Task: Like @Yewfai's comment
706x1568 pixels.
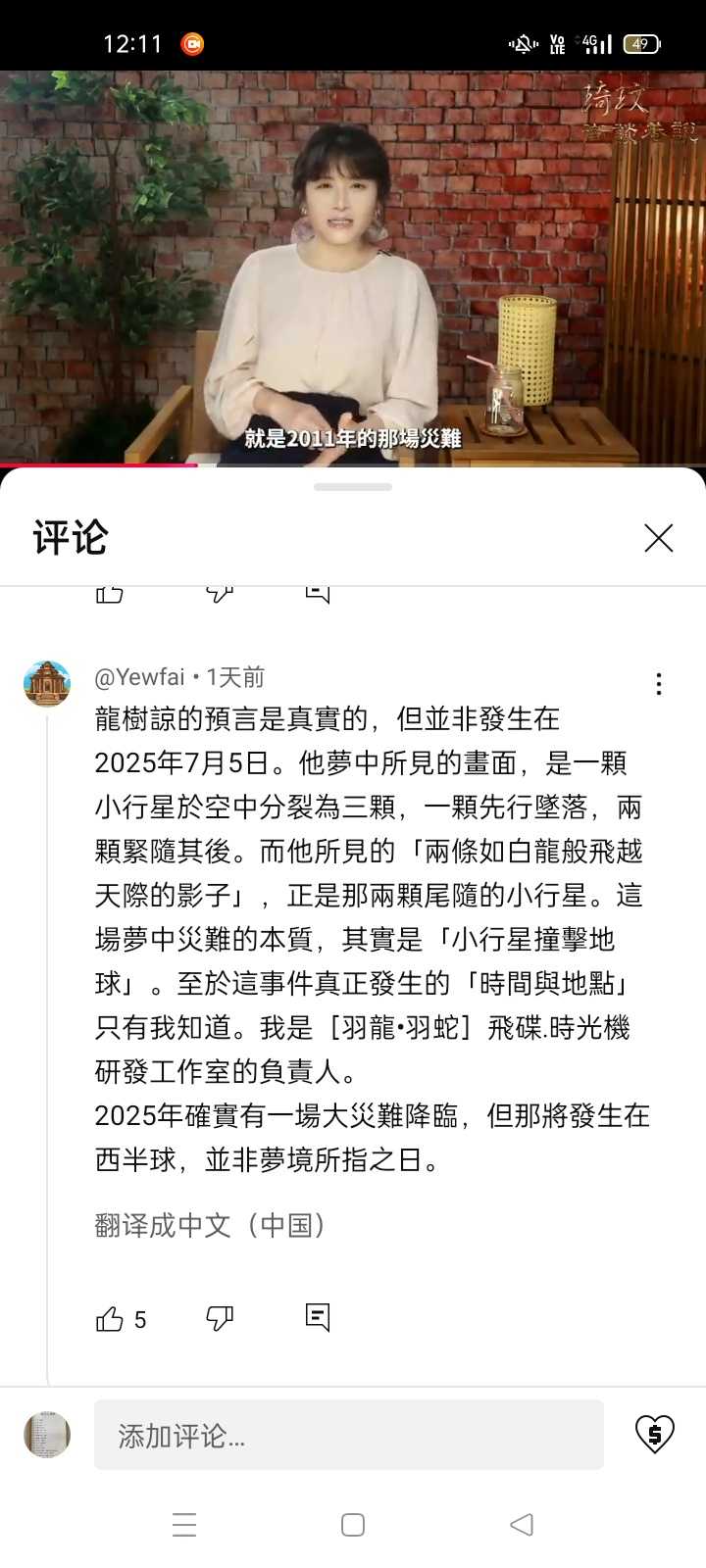Action: click(x=110, y=1319)
